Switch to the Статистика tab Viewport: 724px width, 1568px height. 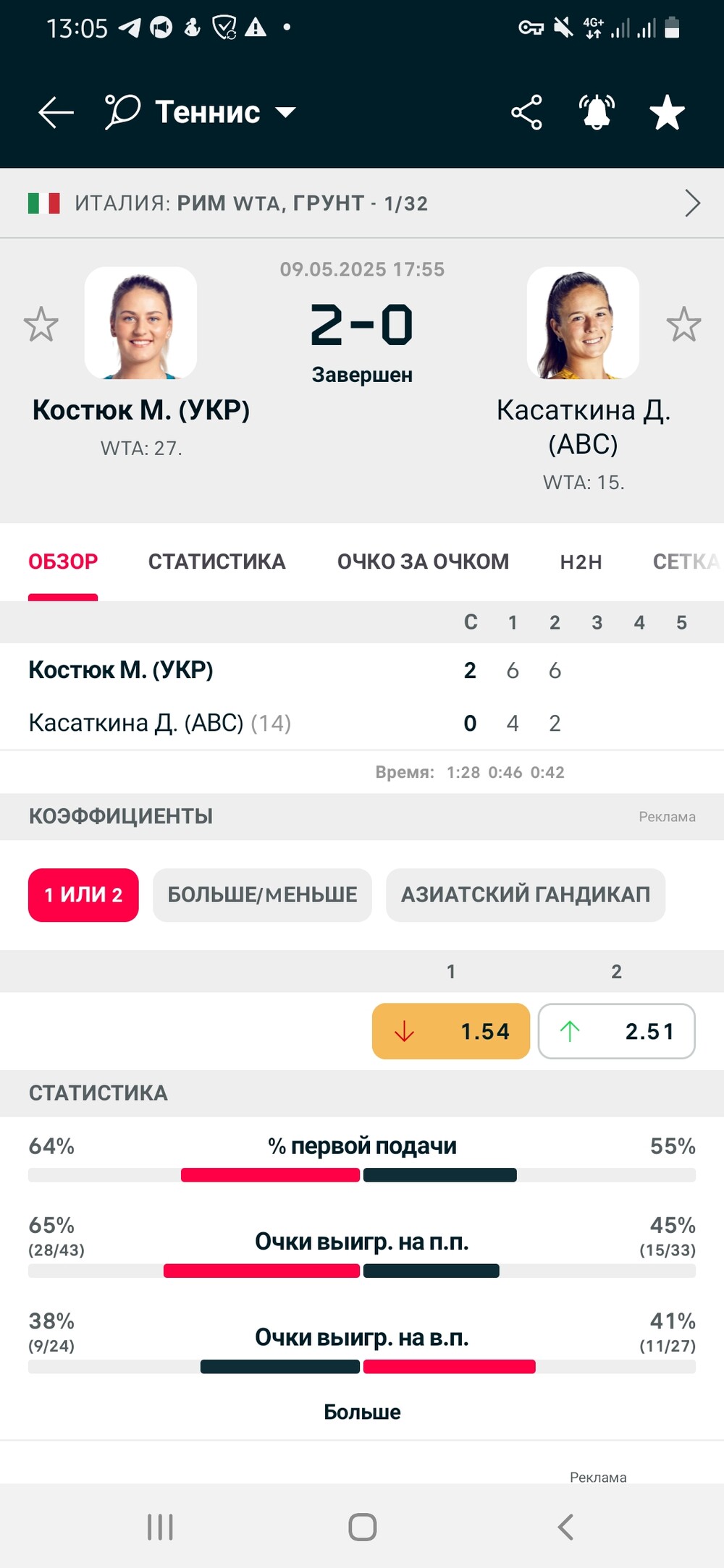point(216,561)
